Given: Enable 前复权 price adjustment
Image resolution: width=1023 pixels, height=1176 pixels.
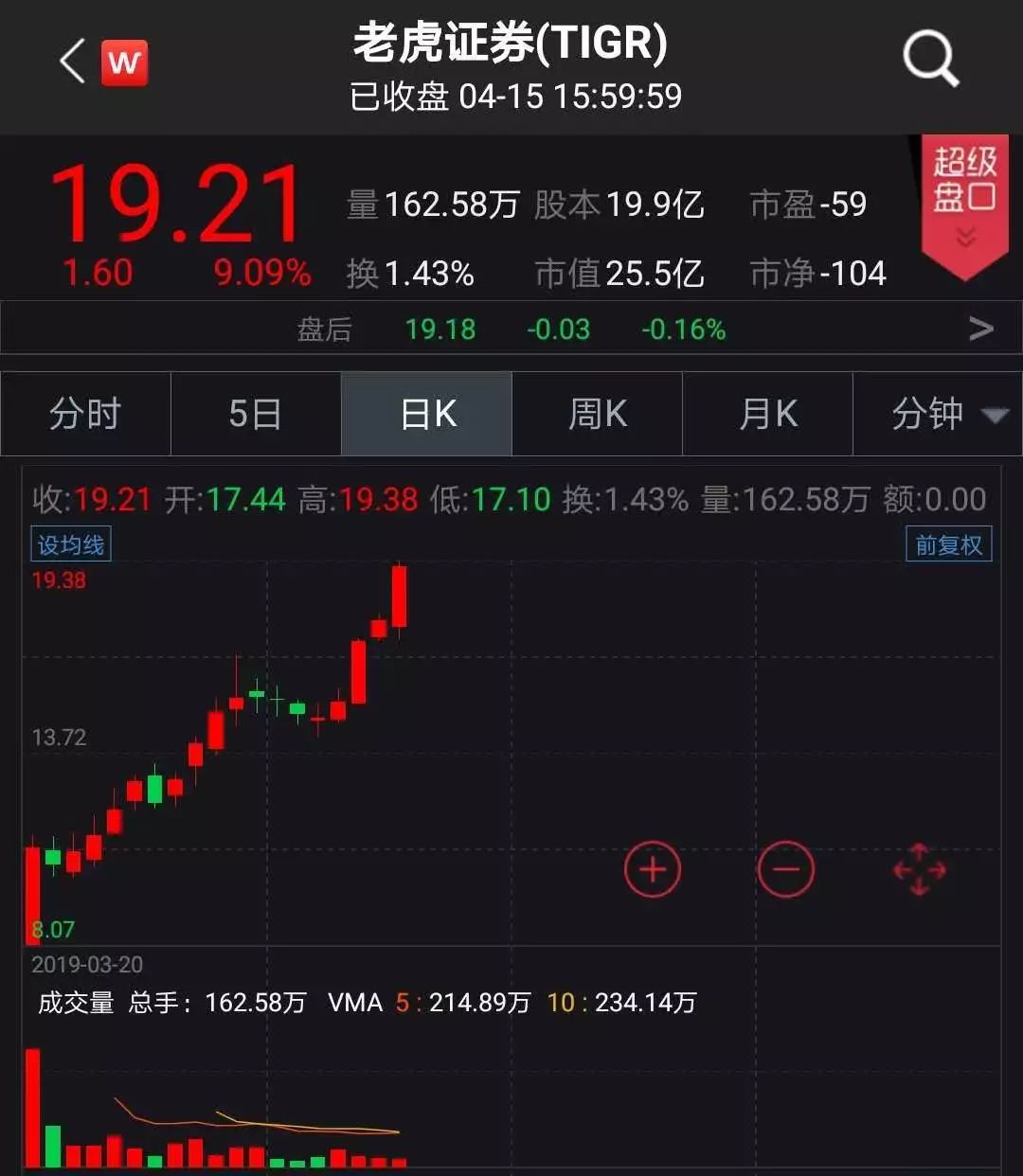Looking at the screenshot, I should [x=948, y=544].
